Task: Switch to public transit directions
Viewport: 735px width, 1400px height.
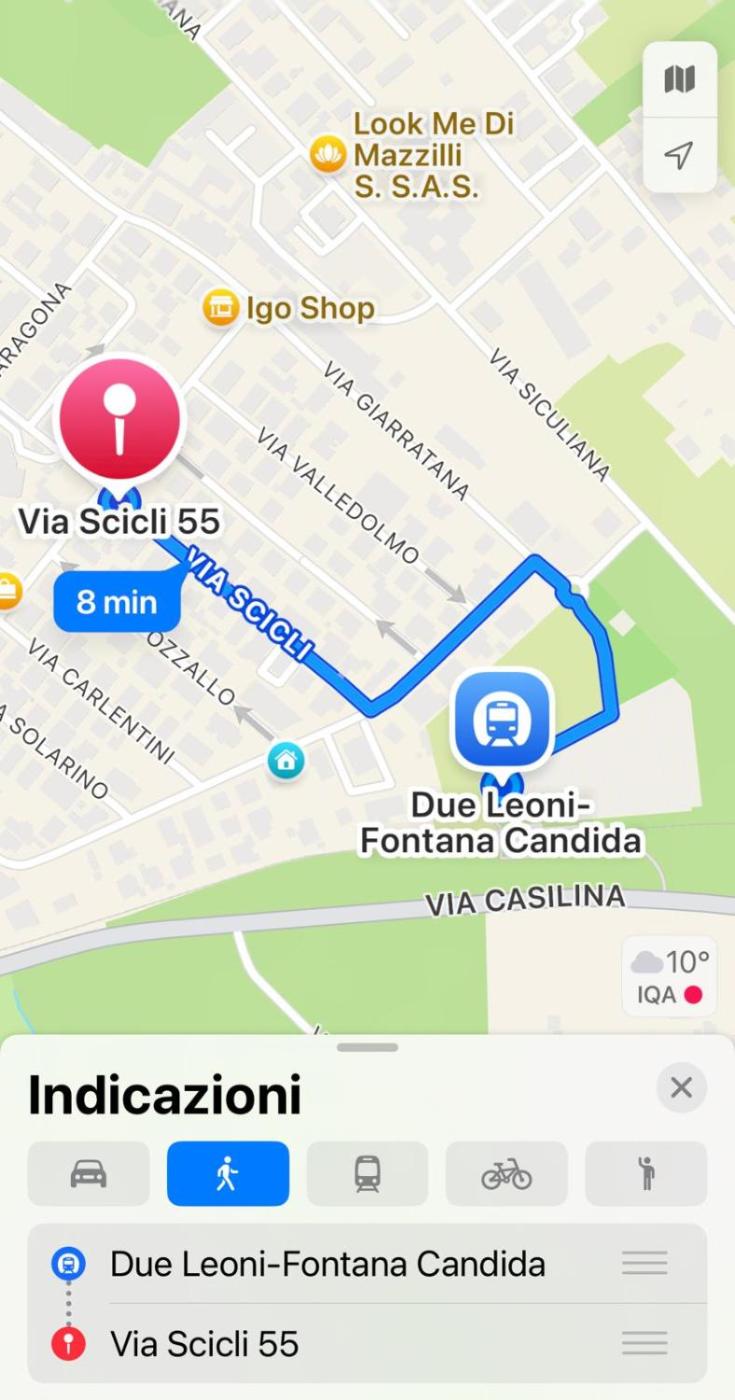Action: [x=367, y=1173]
